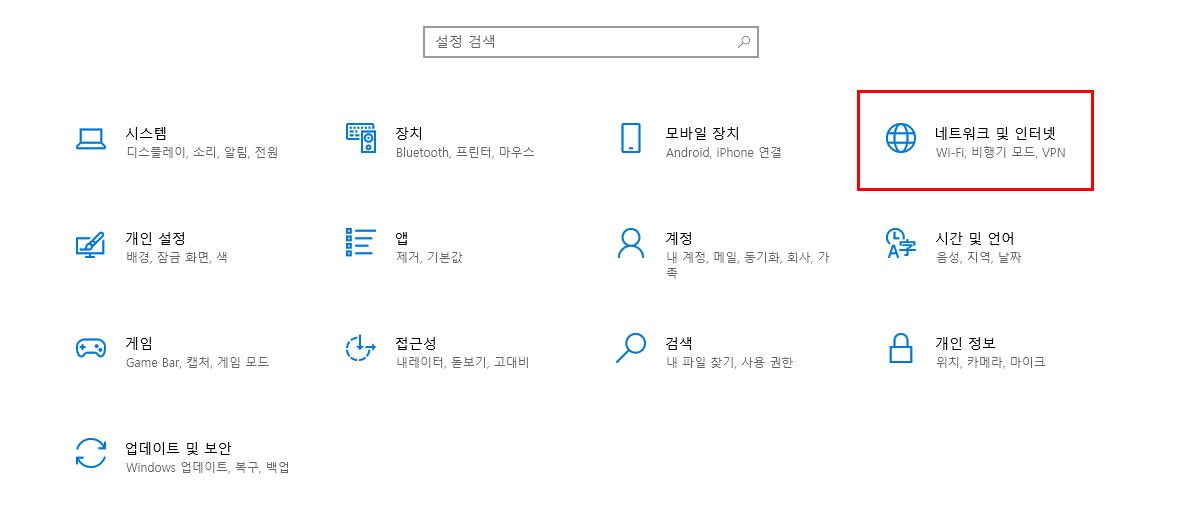Viewport: 1185px width, 530px height.
Task: Open 개인 설정 category
Action: click(155, 239)
